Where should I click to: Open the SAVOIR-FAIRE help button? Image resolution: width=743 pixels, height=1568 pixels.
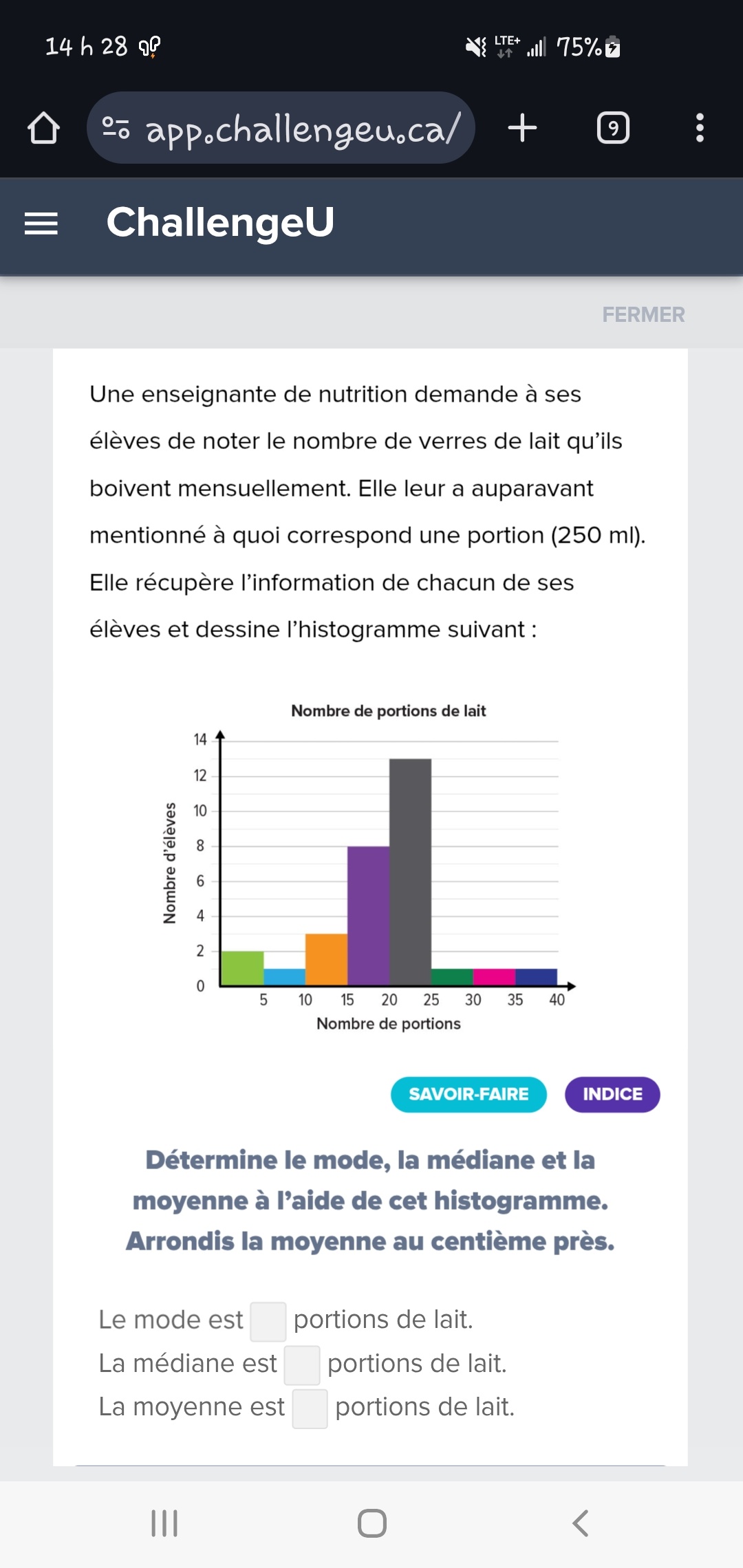coord(469,1094)
